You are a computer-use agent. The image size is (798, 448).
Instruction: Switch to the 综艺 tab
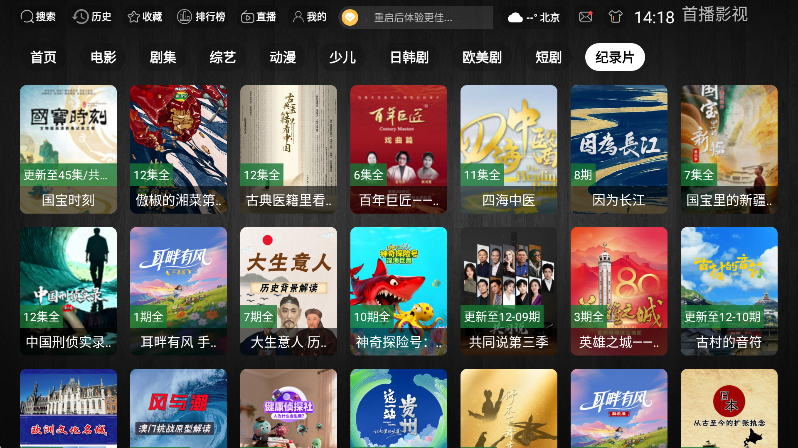click(x=223, y=57)
